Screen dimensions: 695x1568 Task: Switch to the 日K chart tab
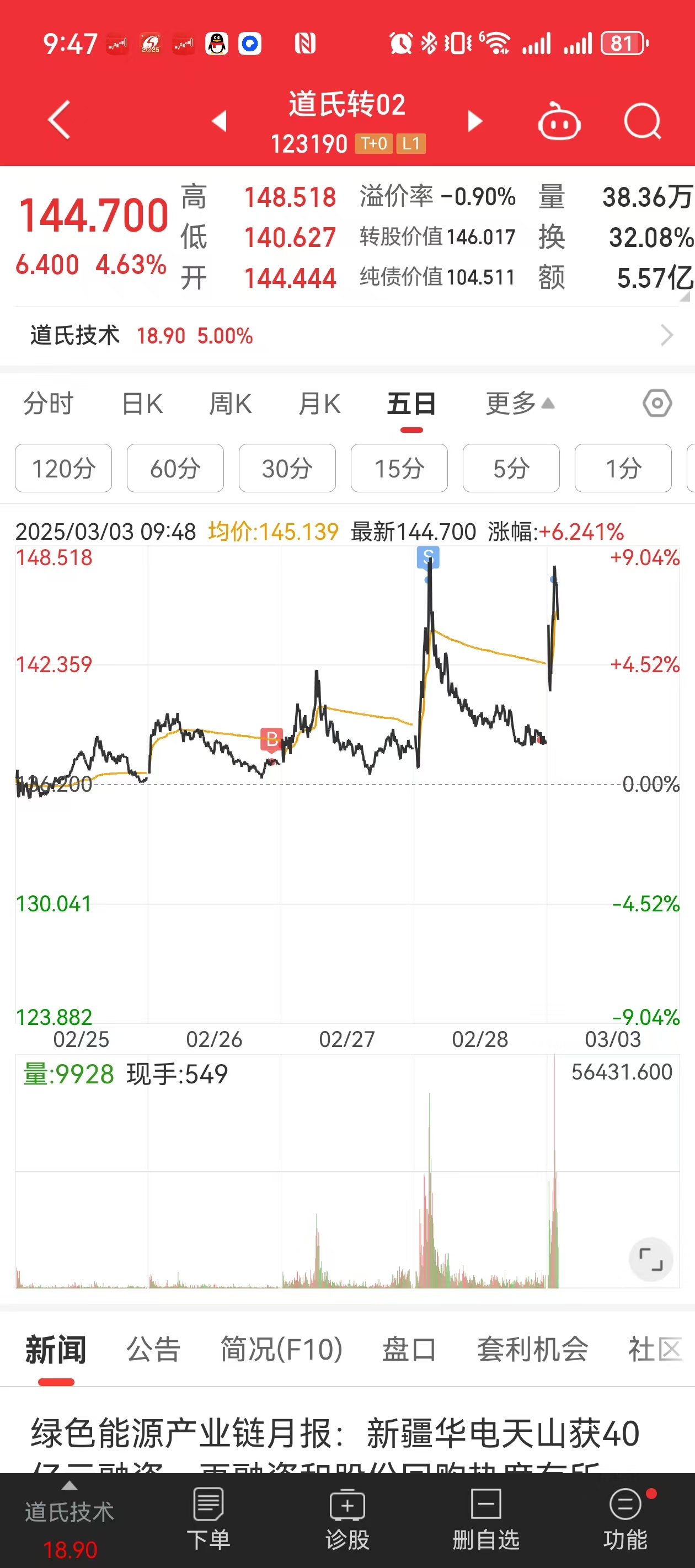[142, 404]
